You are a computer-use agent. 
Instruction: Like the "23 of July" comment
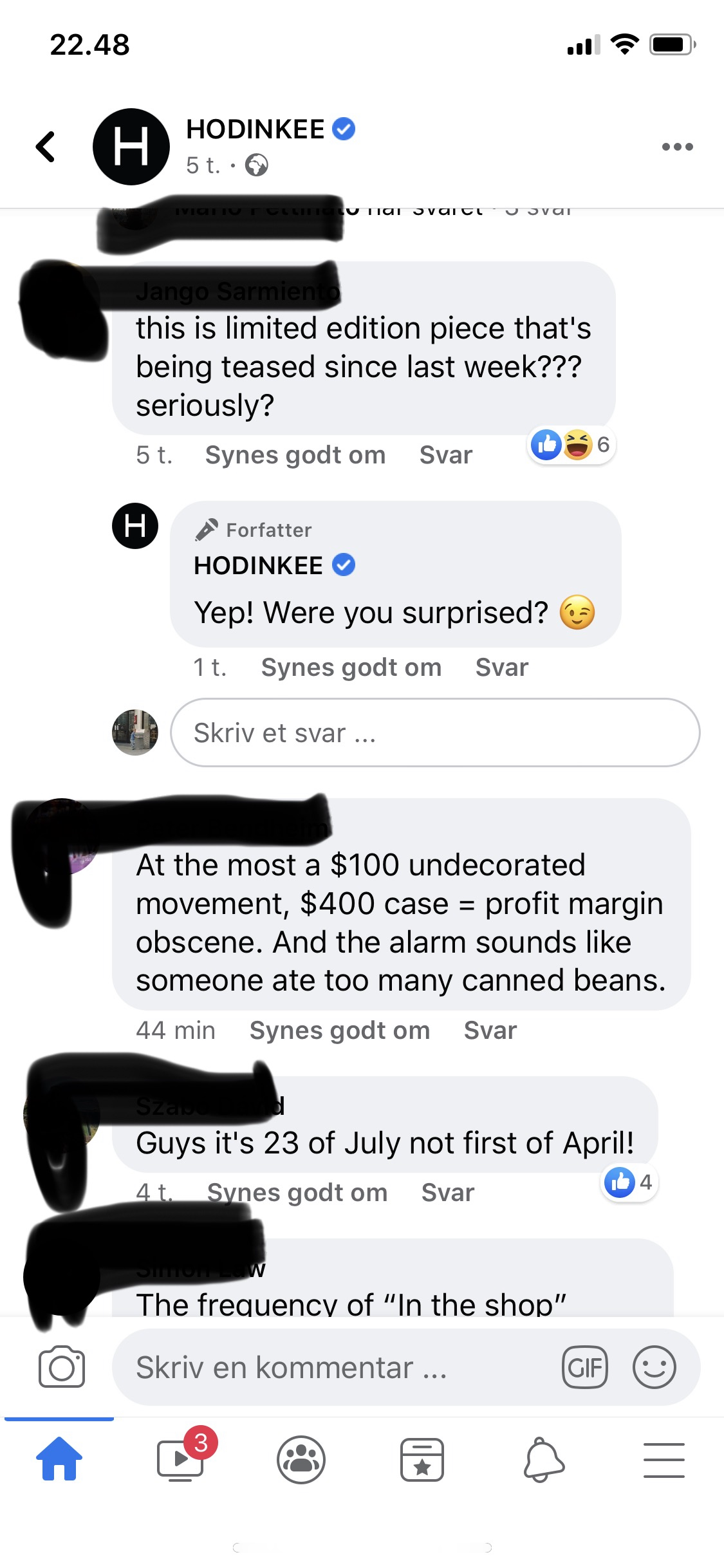click(297, 1193)
